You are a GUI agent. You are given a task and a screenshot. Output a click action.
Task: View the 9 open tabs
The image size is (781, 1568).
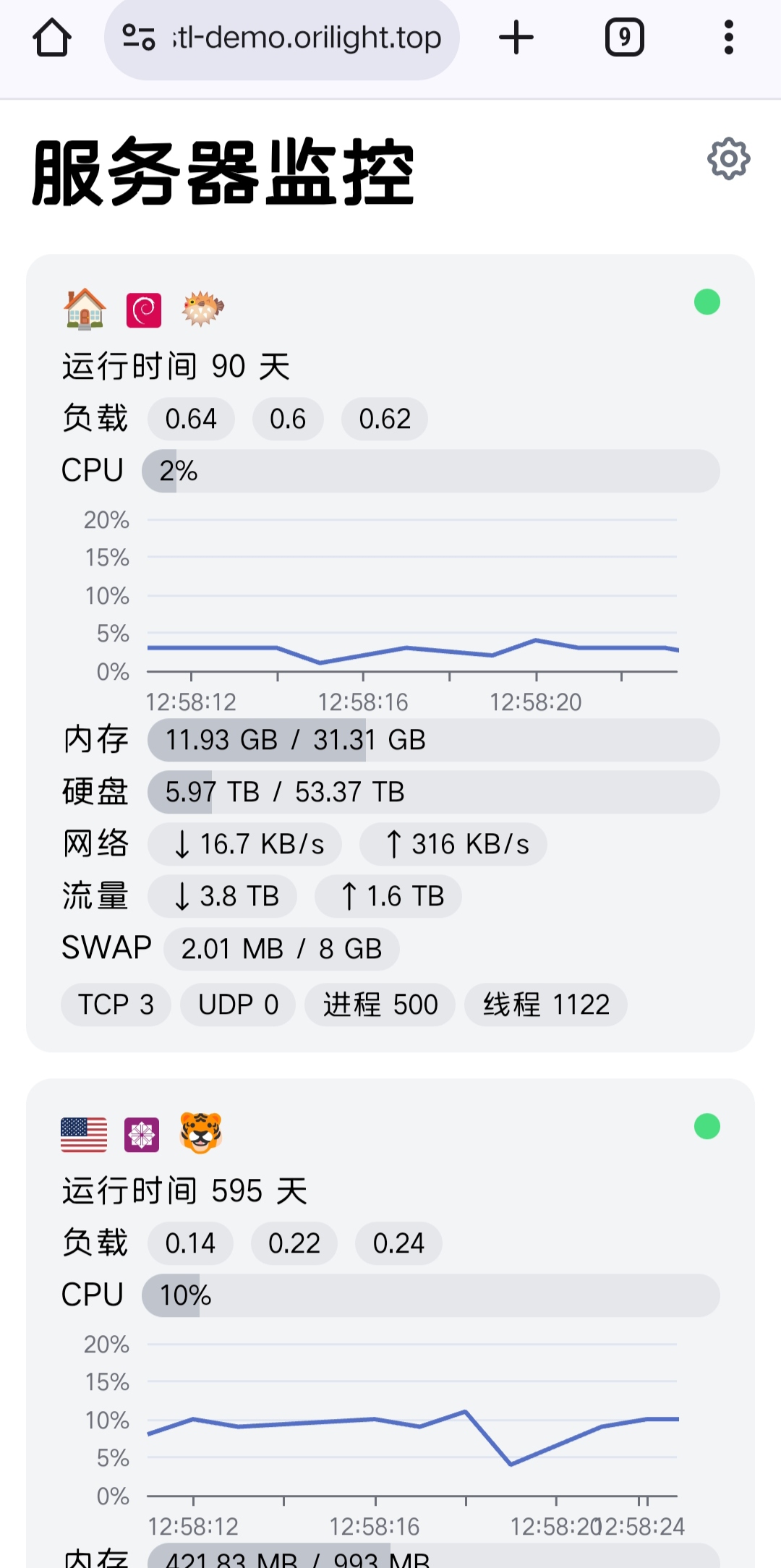(624, 38)
